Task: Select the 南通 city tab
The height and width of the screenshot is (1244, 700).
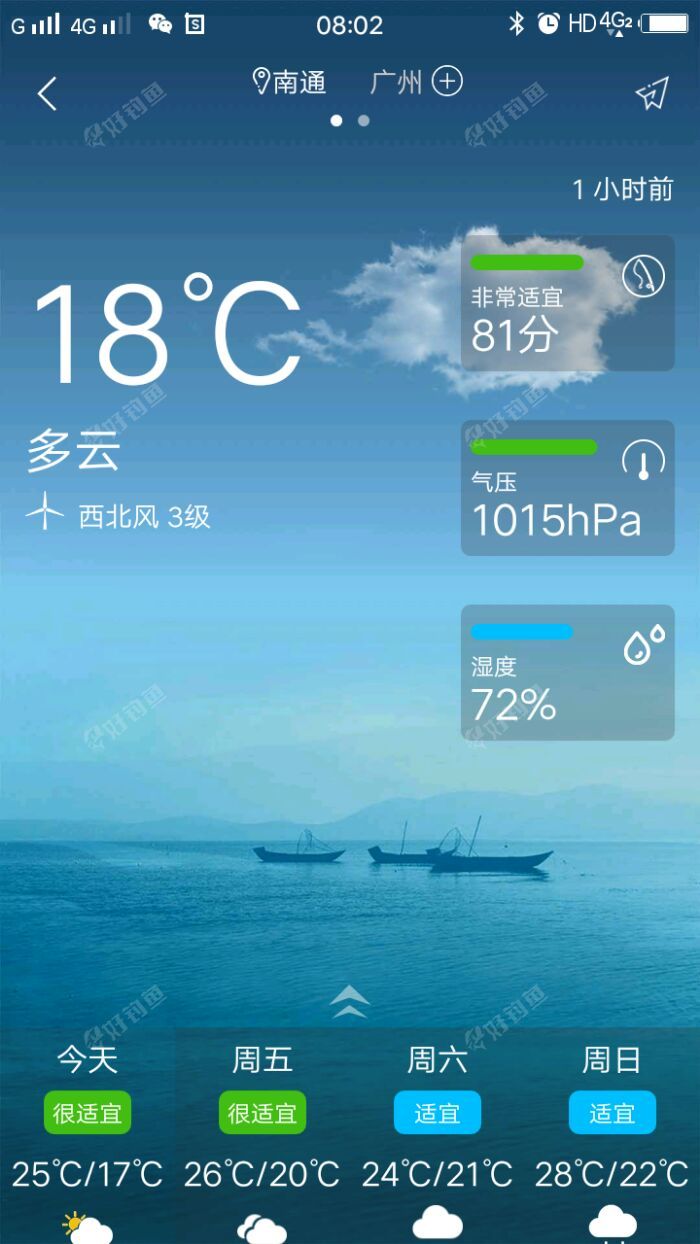Action: coord(290,82)
